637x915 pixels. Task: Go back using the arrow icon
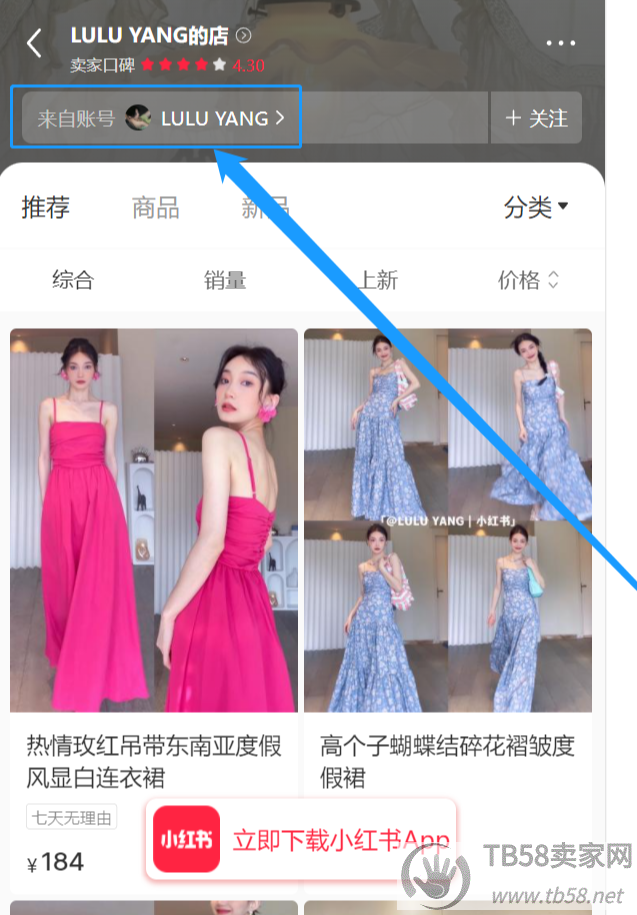34,44
